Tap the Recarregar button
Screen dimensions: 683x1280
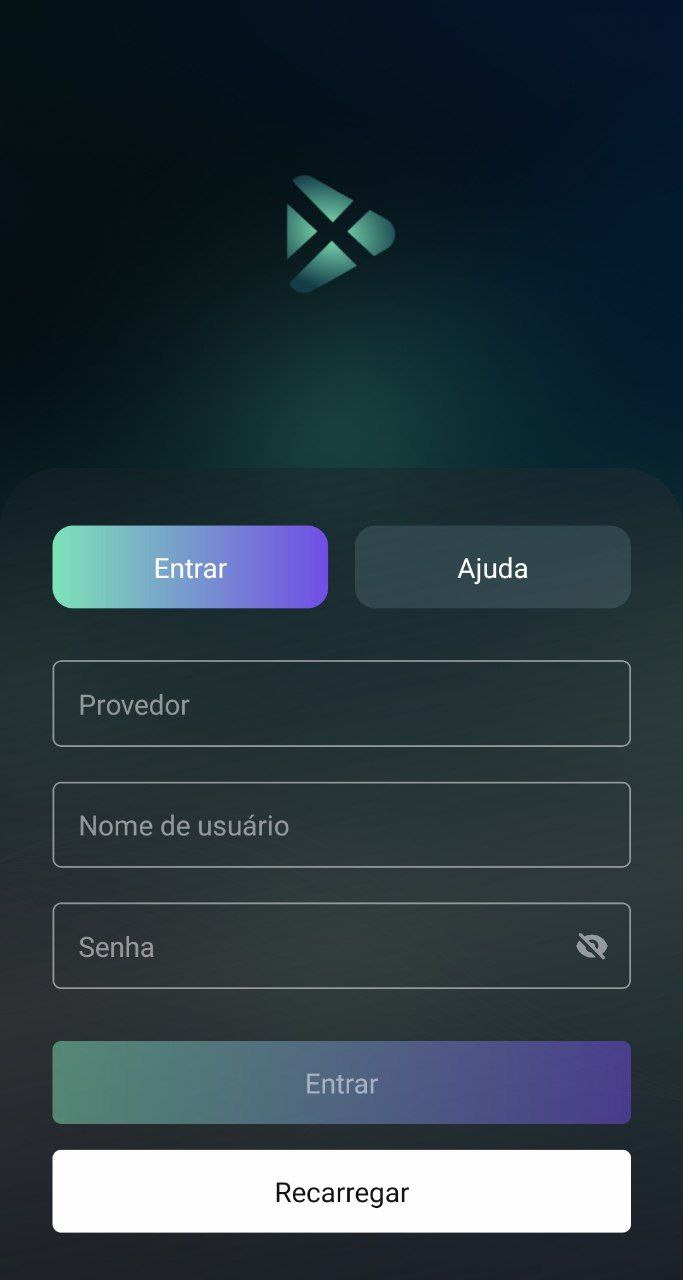[x=341, y=1191]
